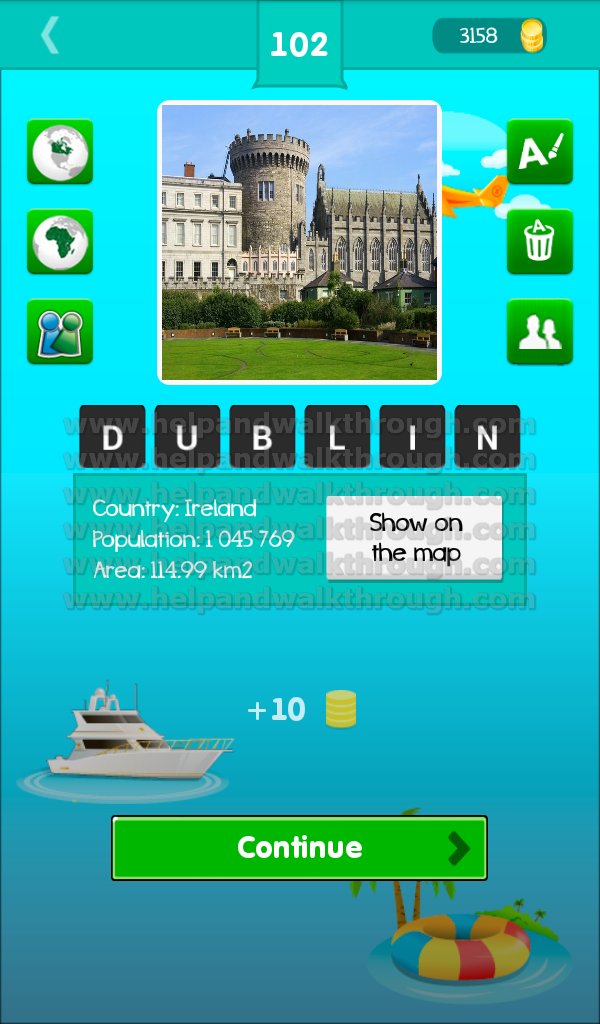Use the reveal letter hint icon

[540, 152]
